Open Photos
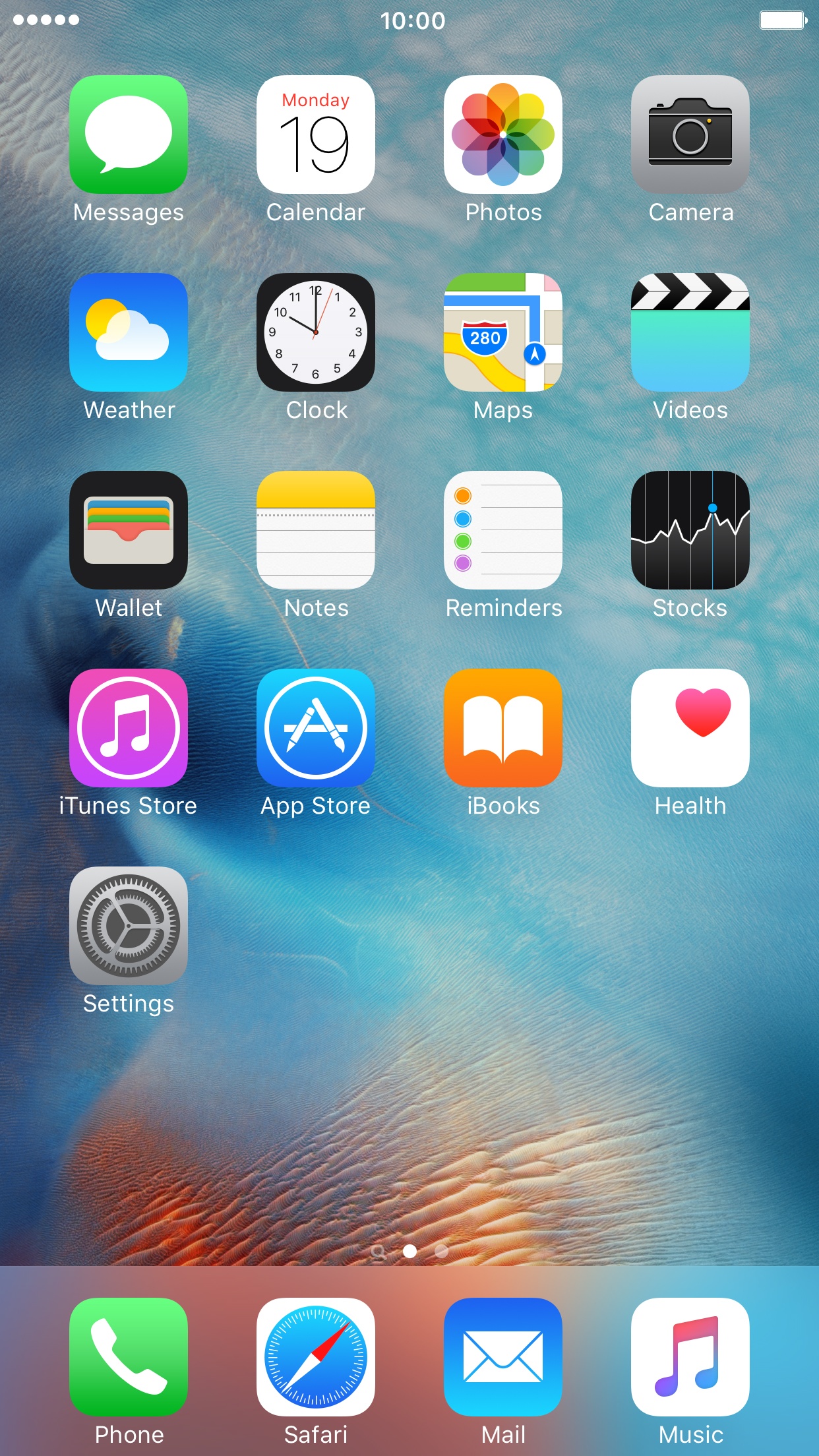Viewport: 819px width, 1456px height. (x=503, y=135)
